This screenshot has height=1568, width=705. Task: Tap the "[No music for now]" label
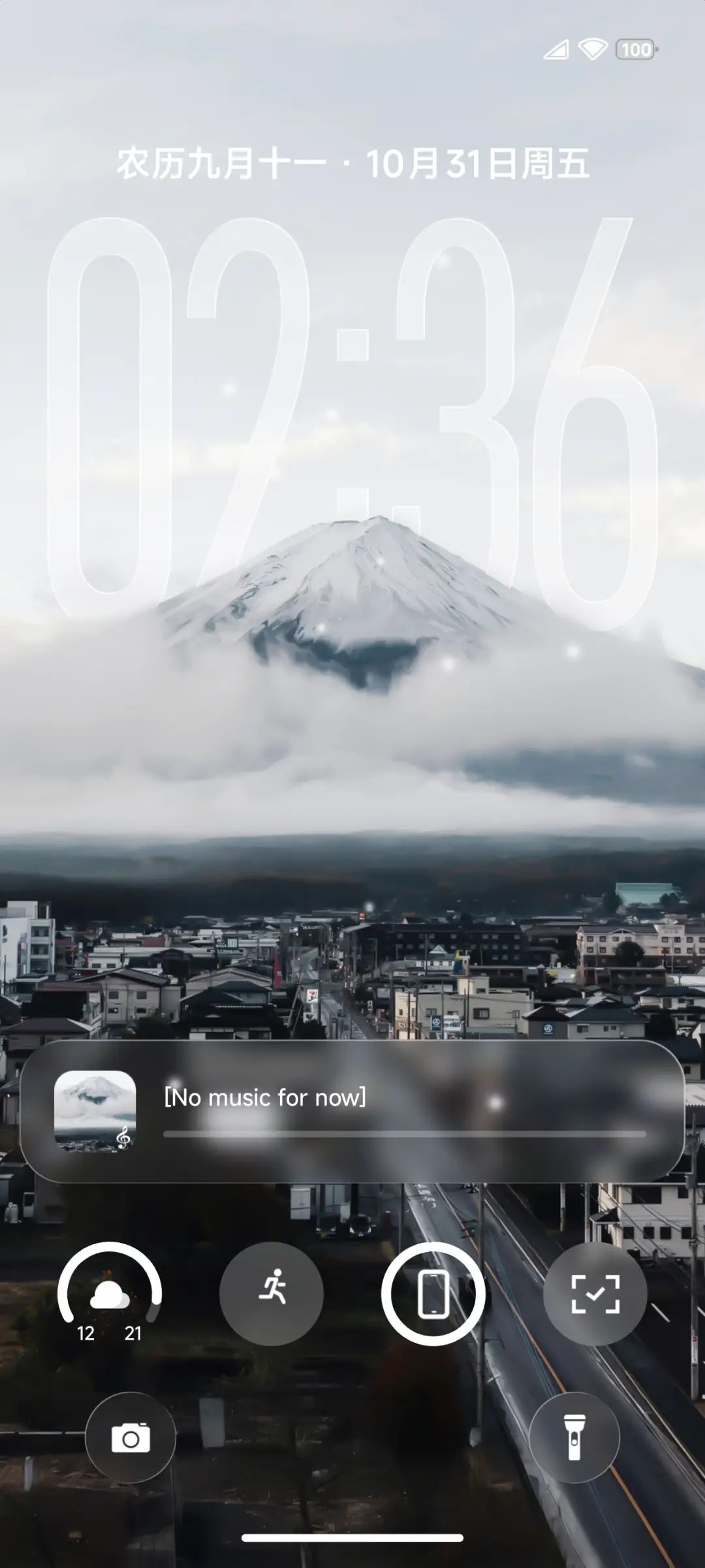(264, 1097)
